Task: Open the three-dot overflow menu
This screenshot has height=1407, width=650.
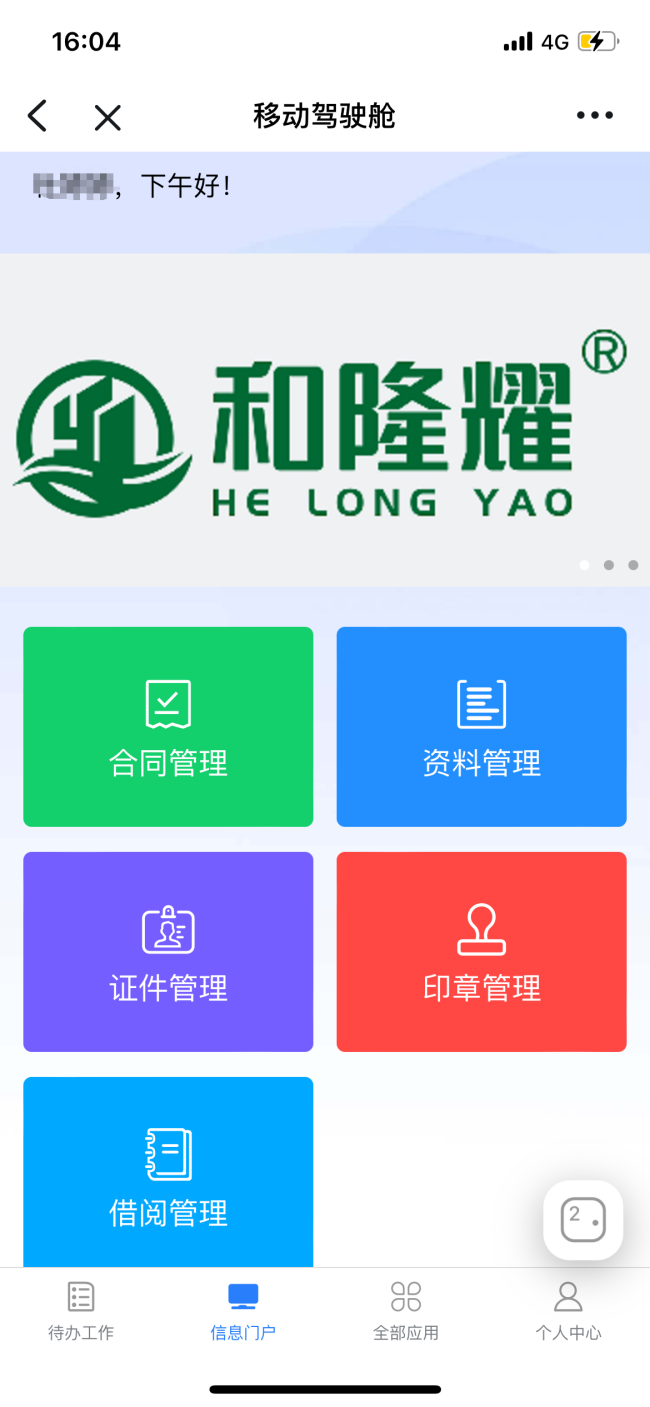Action: 595,116
